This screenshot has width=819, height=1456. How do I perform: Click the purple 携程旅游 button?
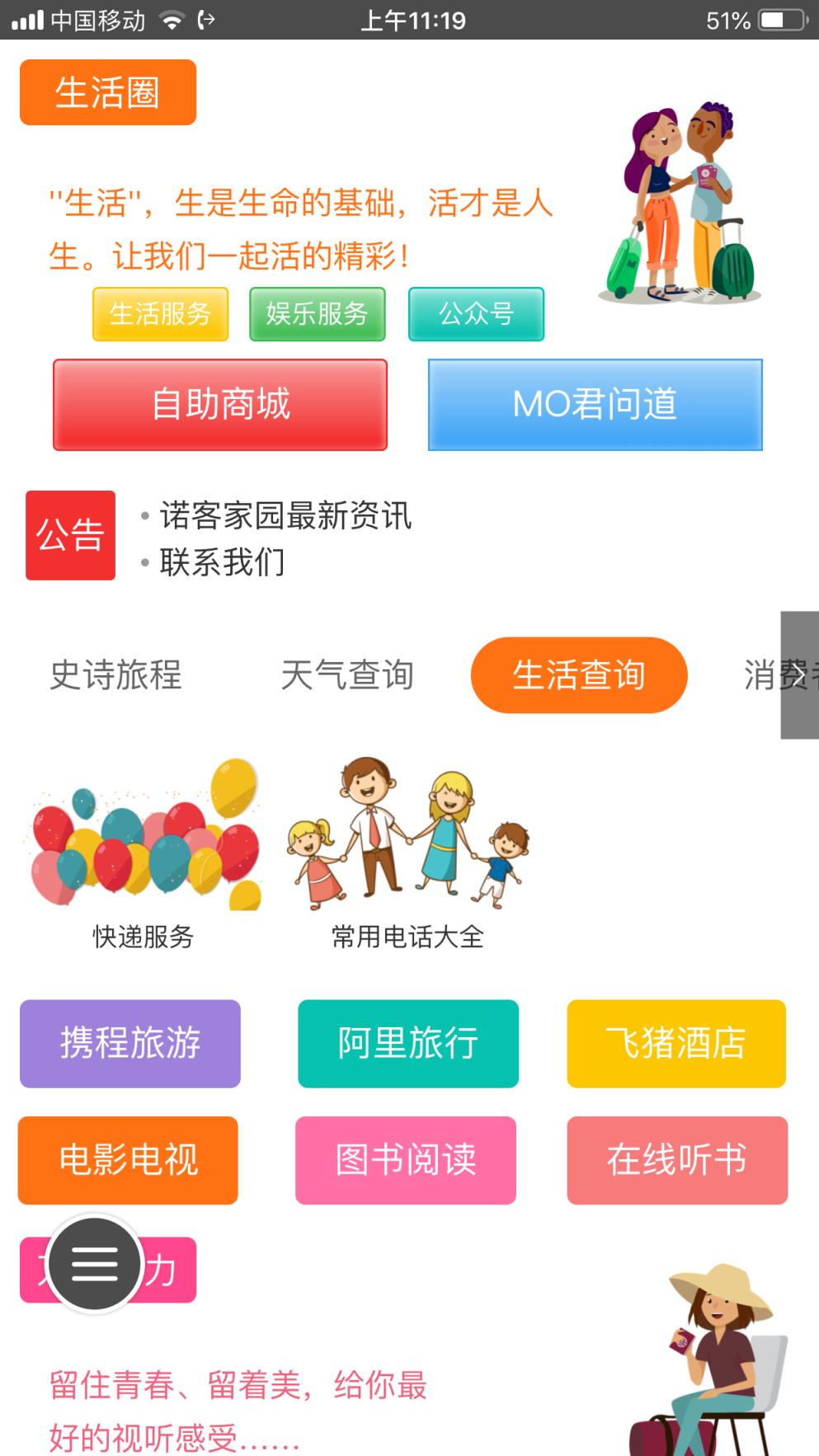click(x=129, y=1043)
